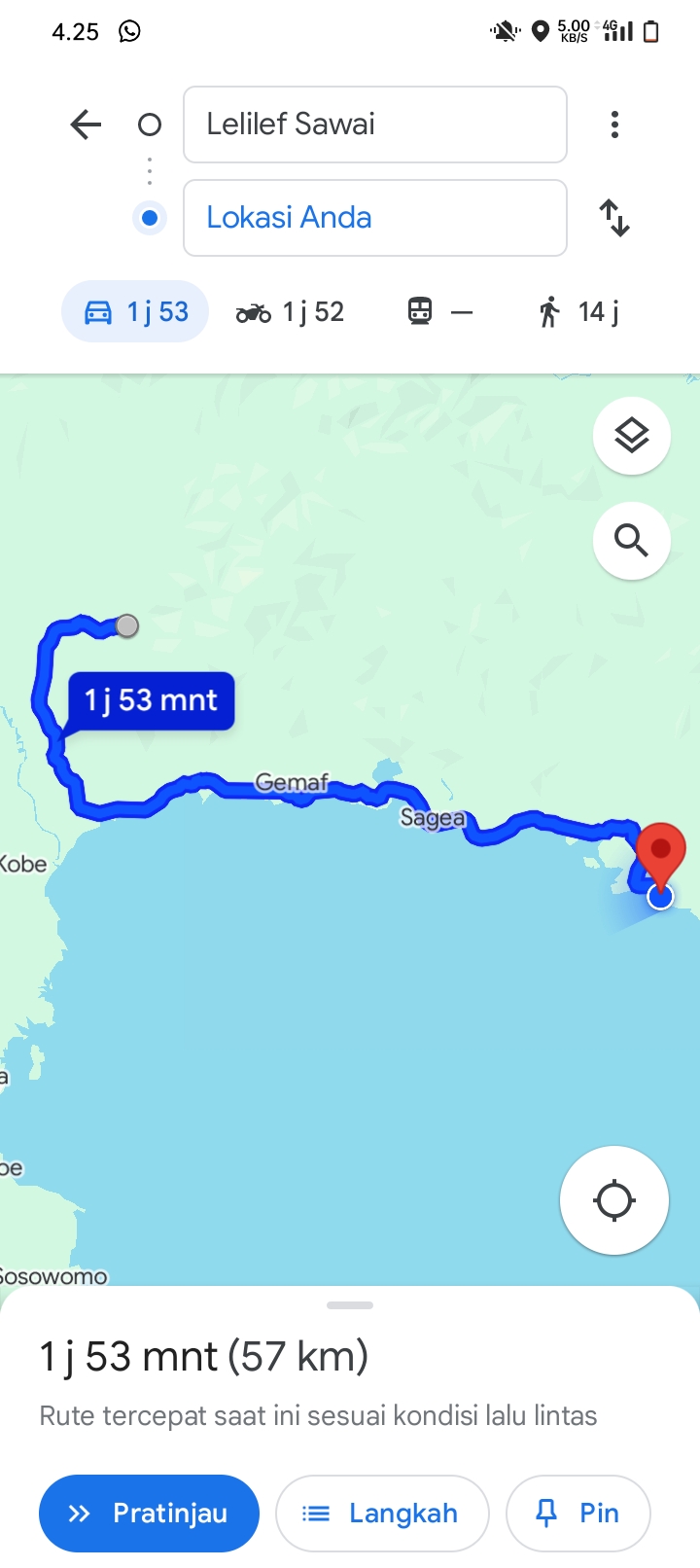The height and width of the screenshot is (1568, 700).
Task: Open the map layers button
Action: (x=632, y=436)
